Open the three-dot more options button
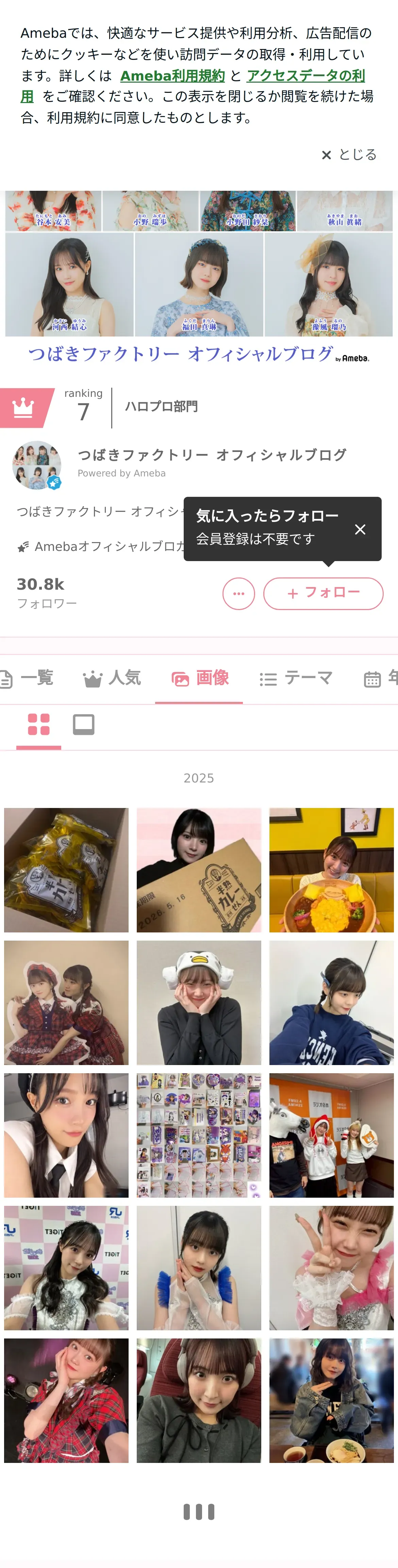 (238, 593)
